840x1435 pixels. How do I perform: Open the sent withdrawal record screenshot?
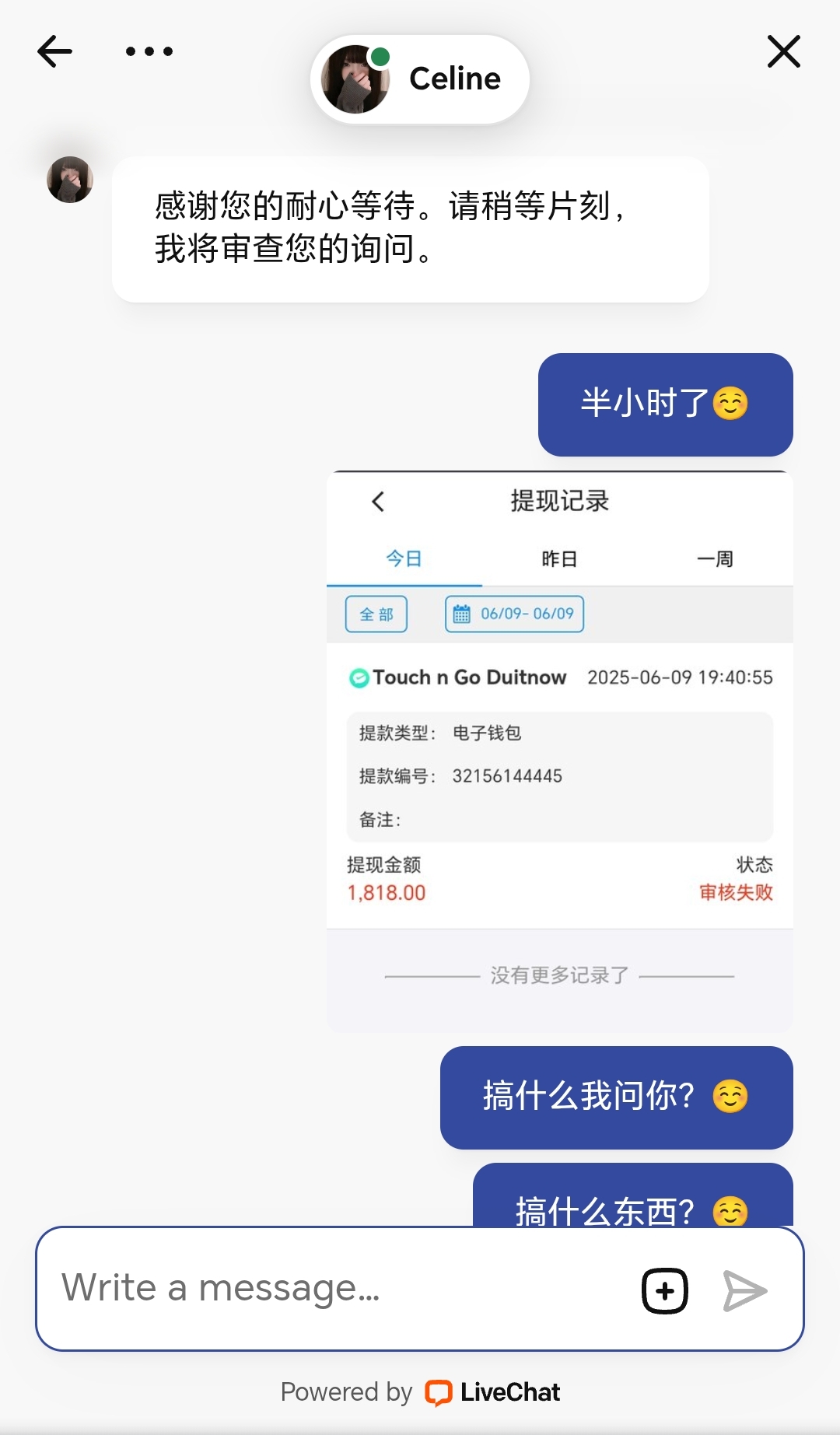[559, 751]
